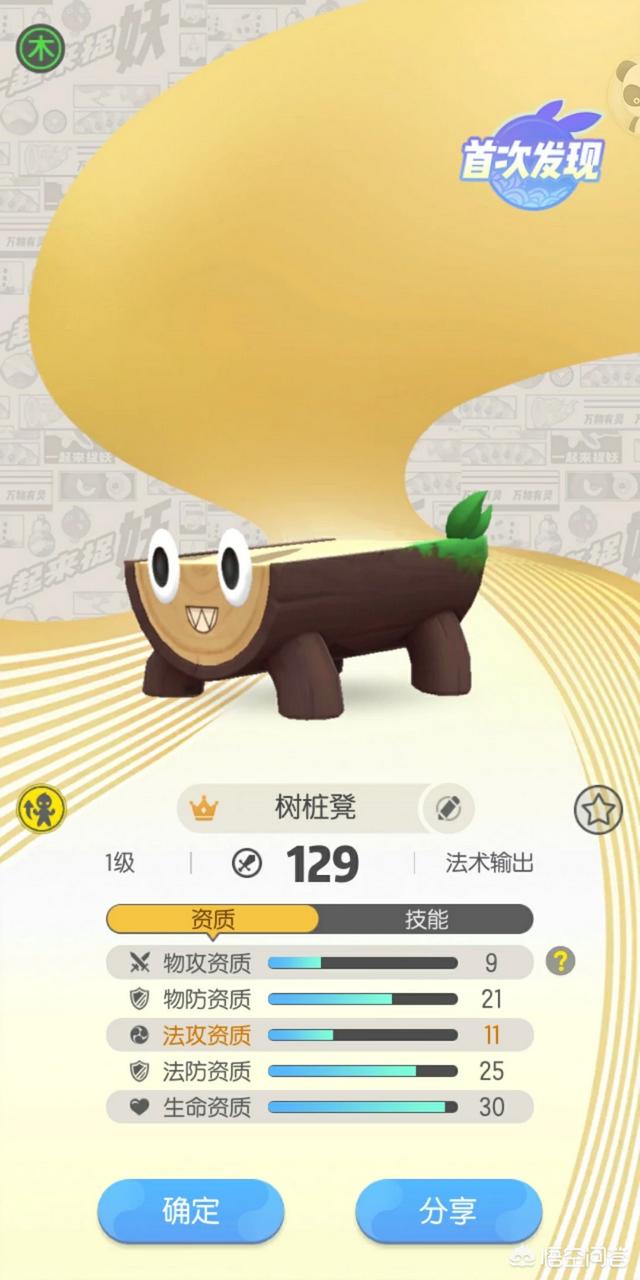Open the yellow question mark help
Image resolution: width=640 pixels, height=1280 pixels.
[561, 962]
